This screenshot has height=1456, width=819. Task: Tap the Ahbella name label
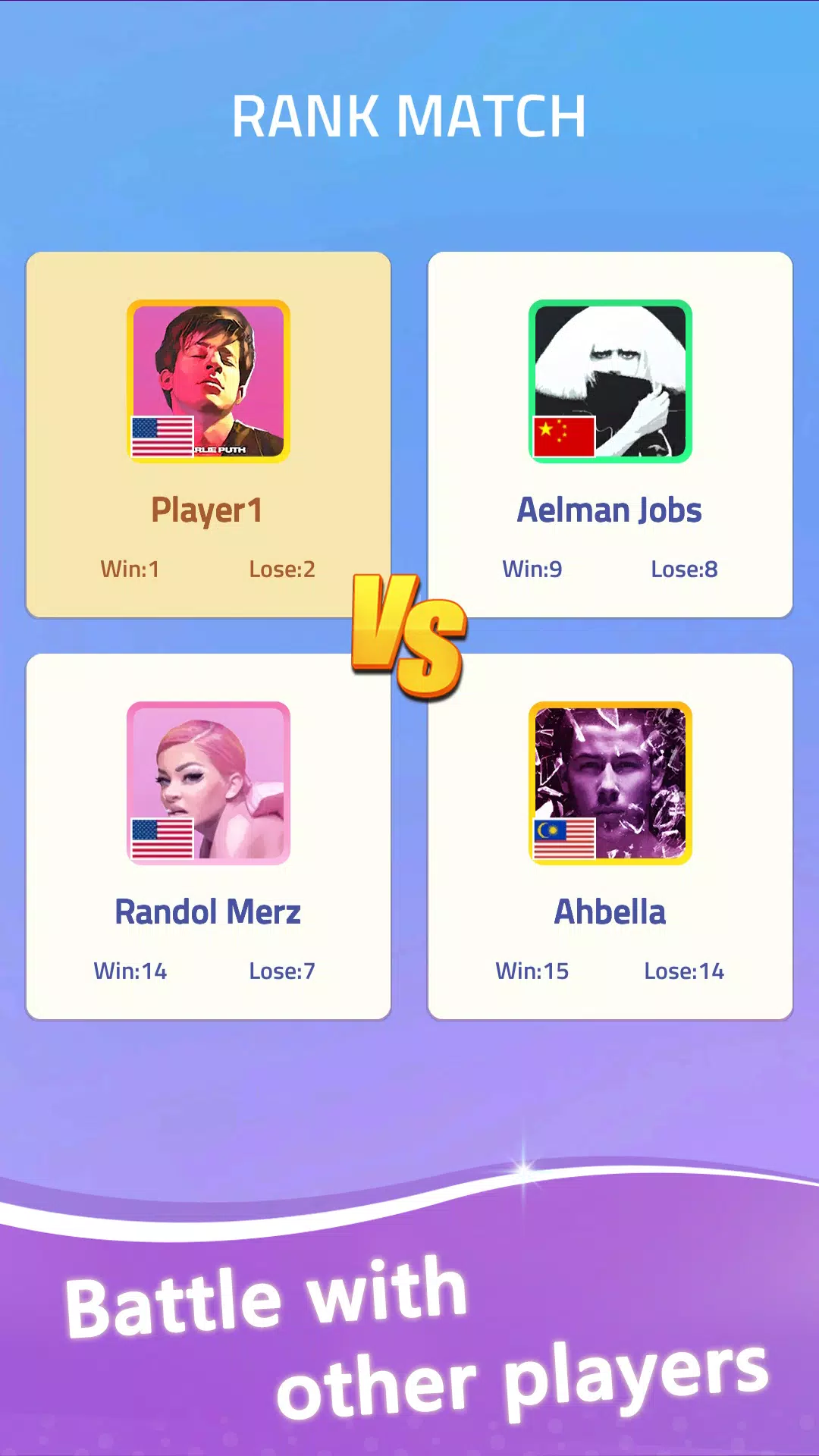pos(610,913)
